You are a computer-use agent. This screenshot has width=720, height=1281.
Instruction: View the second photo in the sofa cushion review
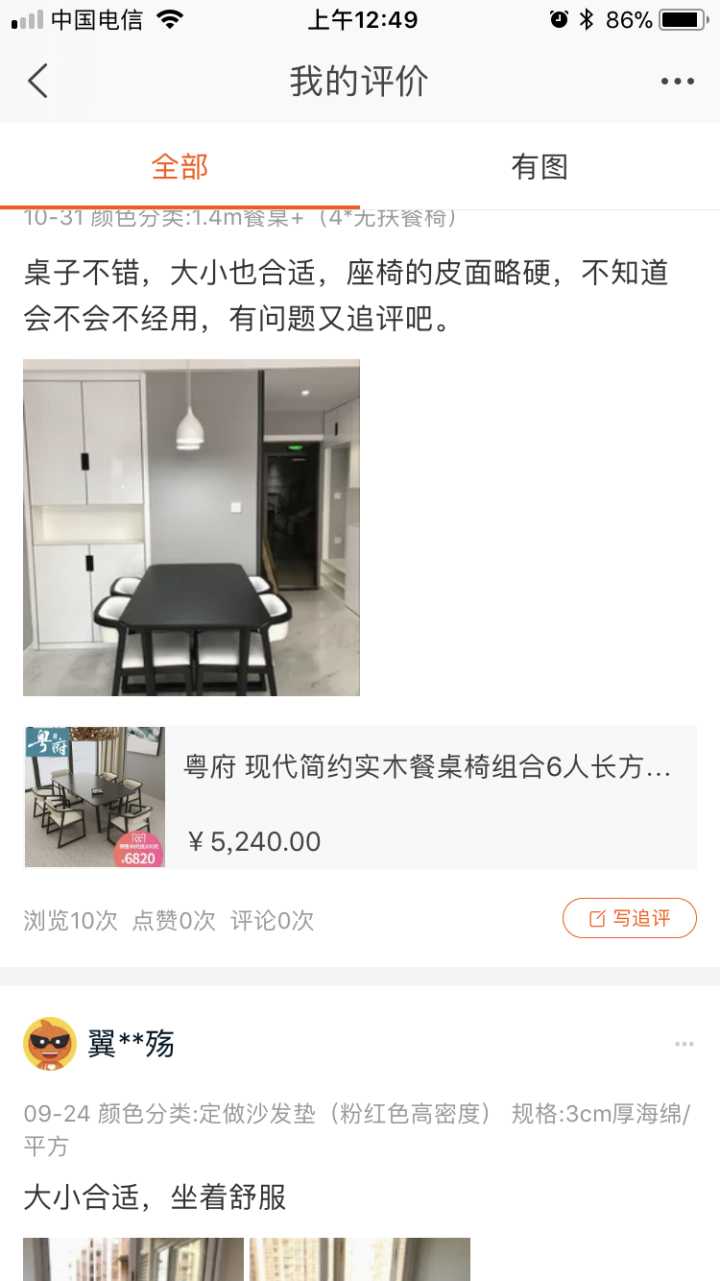(359, 1260)
